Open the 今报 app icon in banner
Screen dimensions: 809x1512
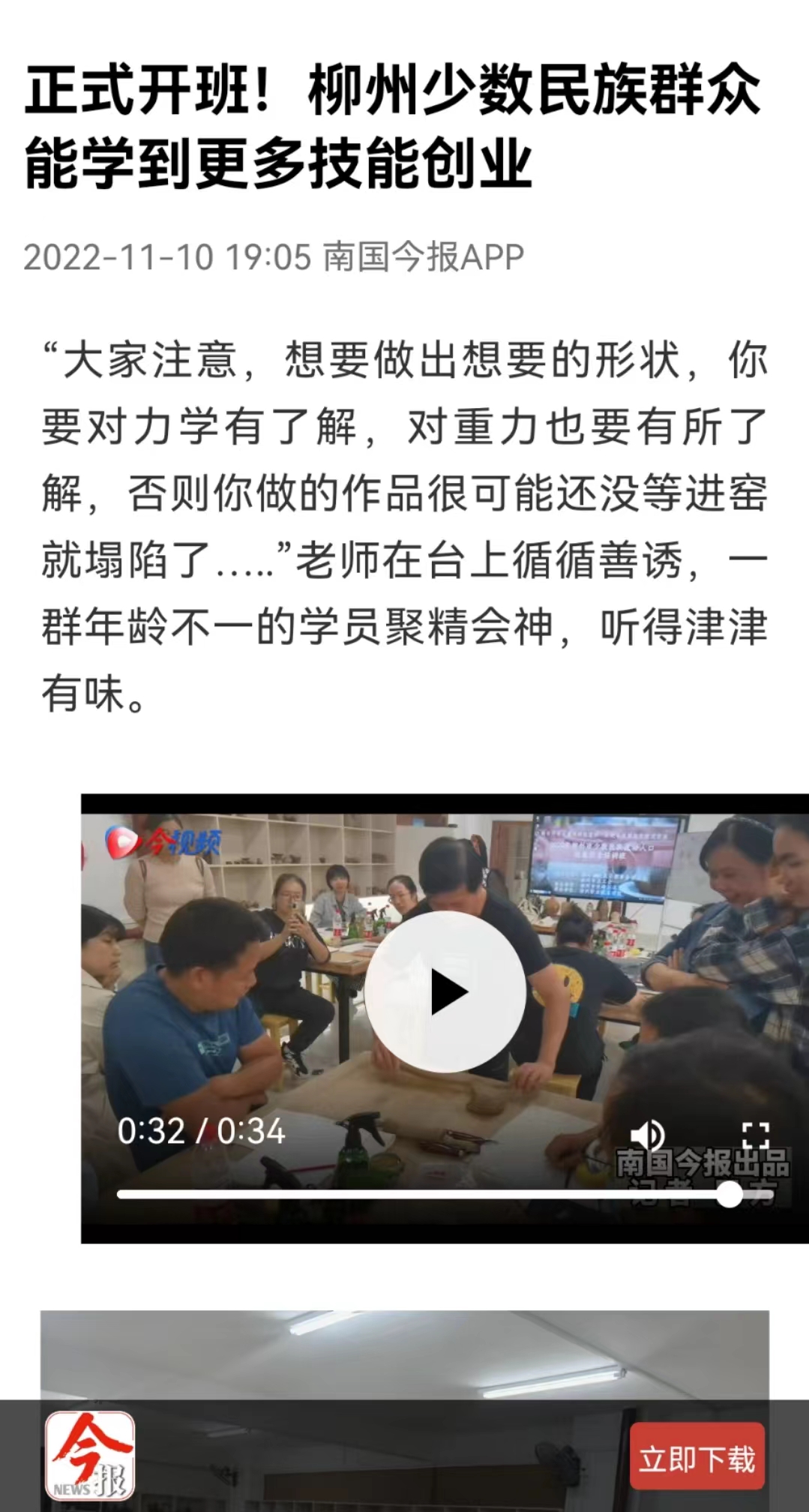(90, 1455)
